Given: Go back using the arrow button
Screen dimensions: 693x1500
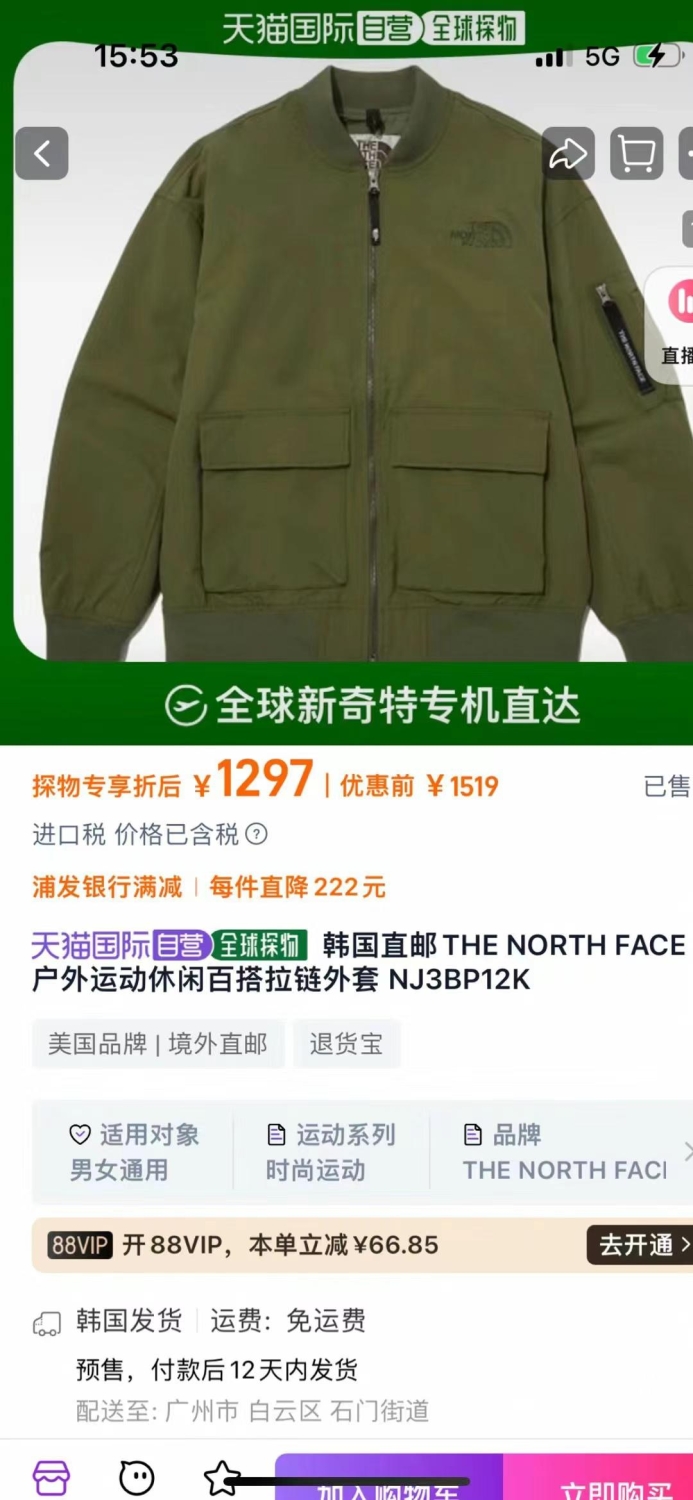Looking at the screenshot, I should coord(42,153).
